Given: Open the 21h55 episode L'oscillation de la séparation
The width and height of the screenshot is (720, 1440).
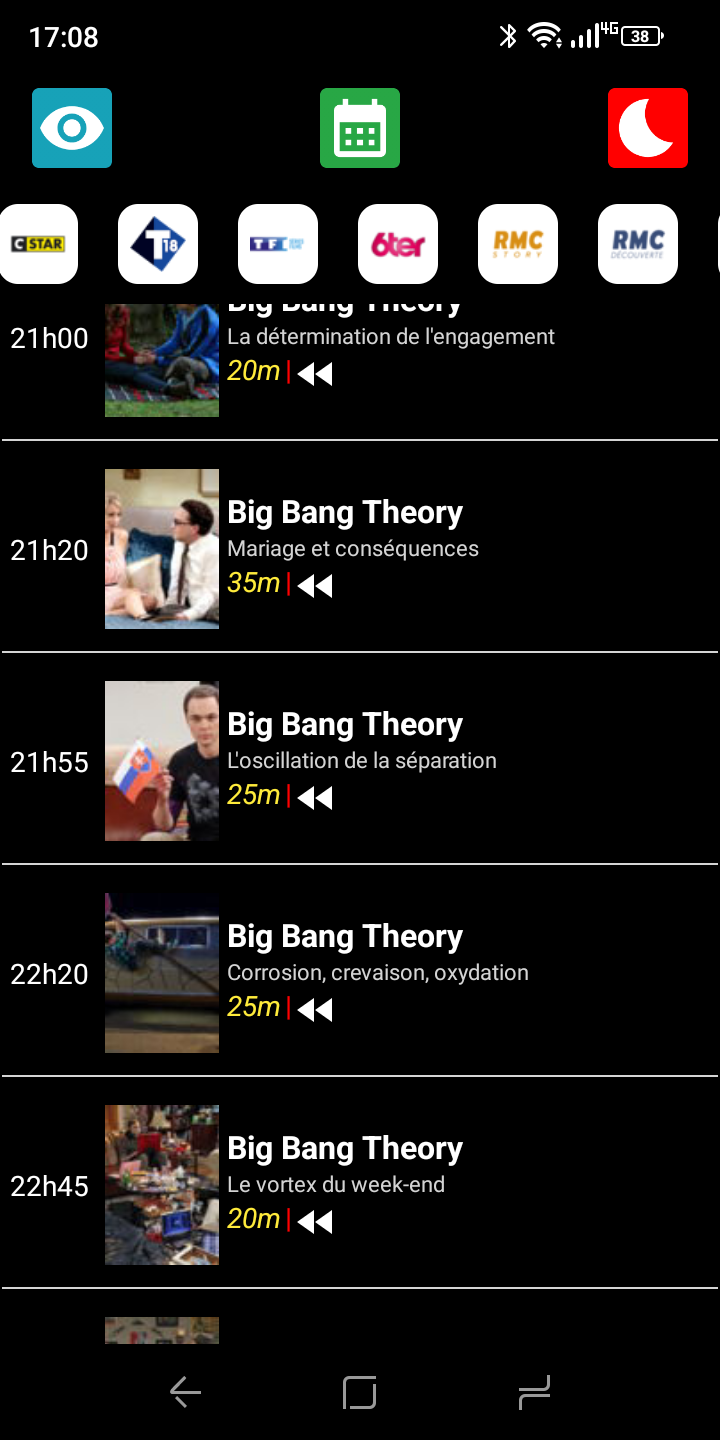Looking at the screenshot, I should [360, 760].
